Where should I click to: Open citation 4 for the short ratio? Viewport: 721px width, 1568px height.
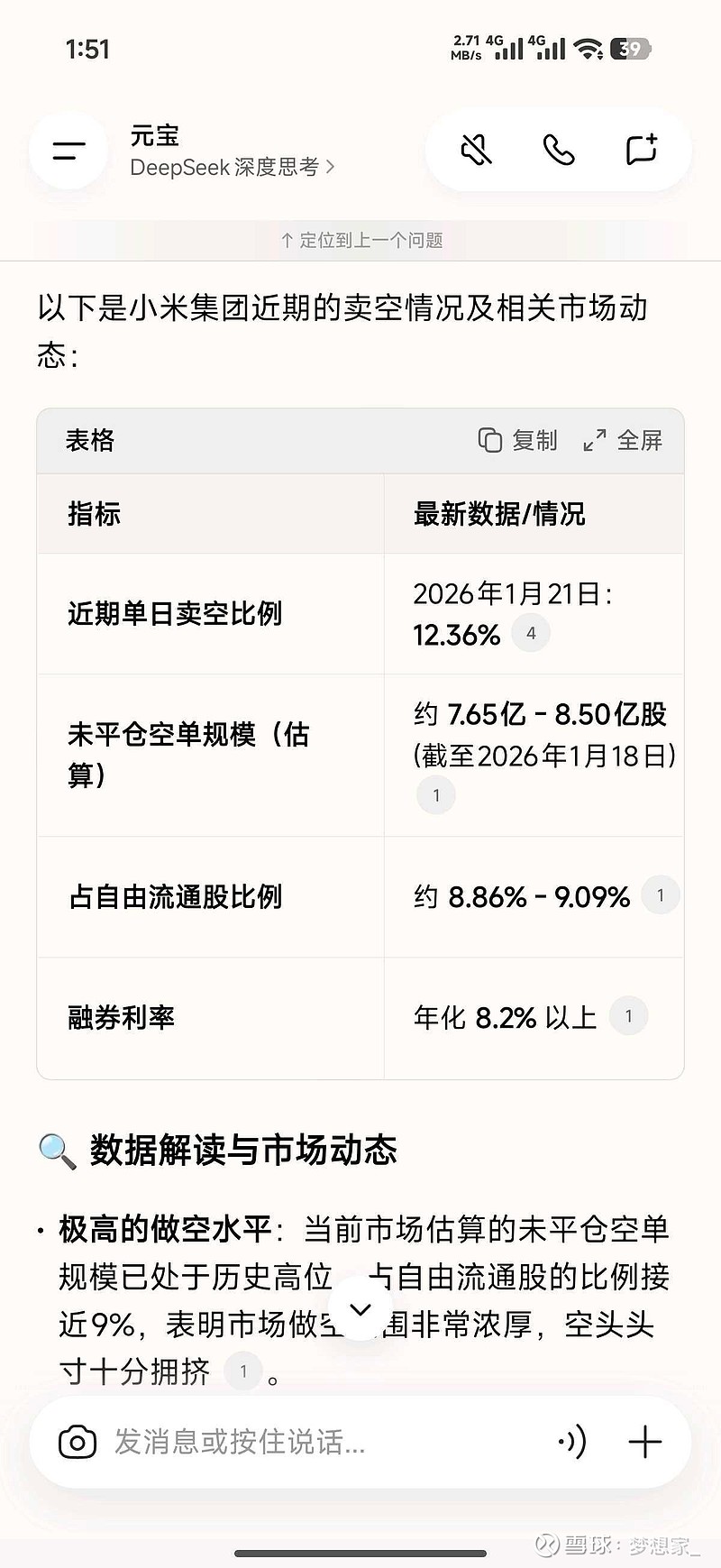tap(532, 632)
